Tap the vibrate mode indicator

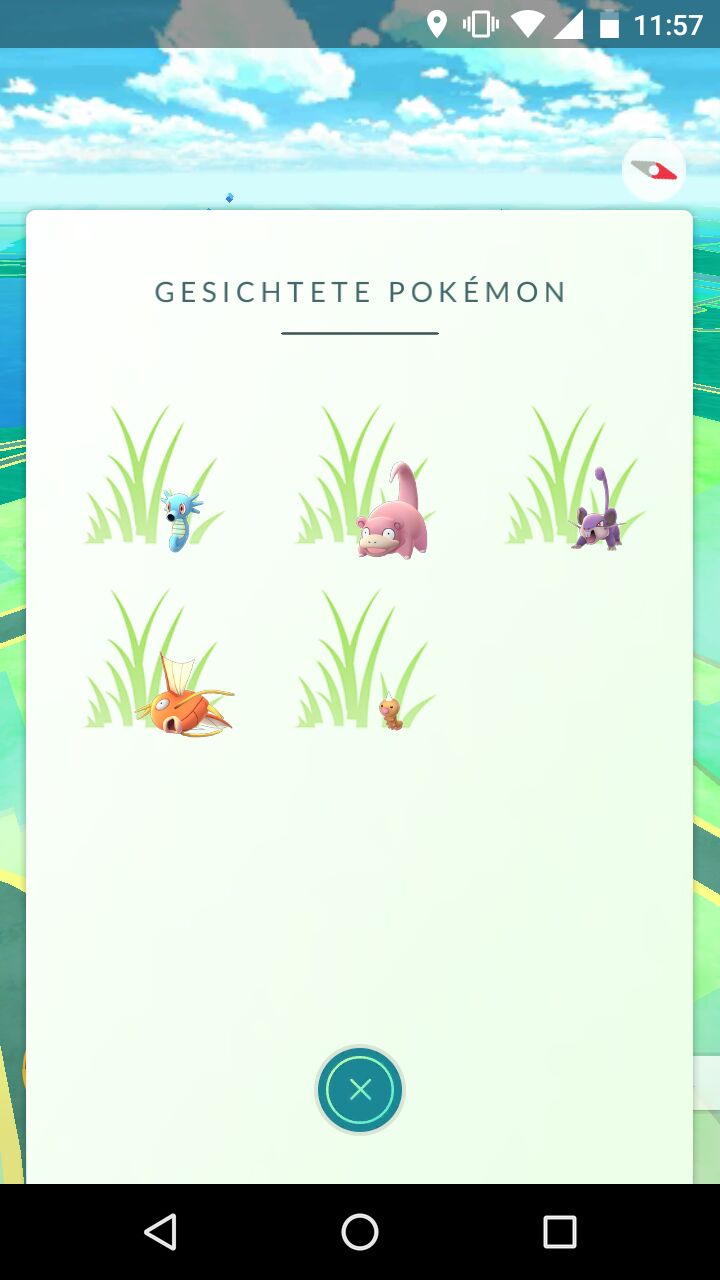click(481, 22)
